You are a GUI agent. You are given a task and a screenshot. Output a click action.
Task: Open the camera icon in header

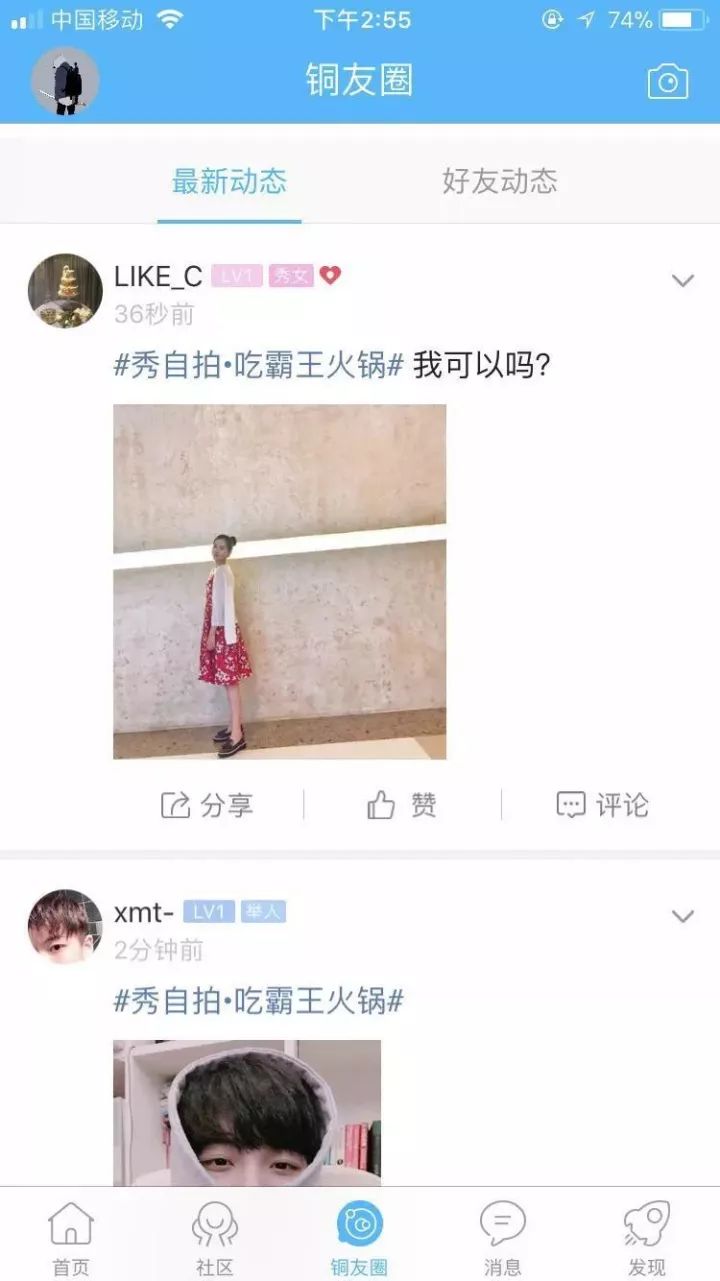click(x=668, y=82)
